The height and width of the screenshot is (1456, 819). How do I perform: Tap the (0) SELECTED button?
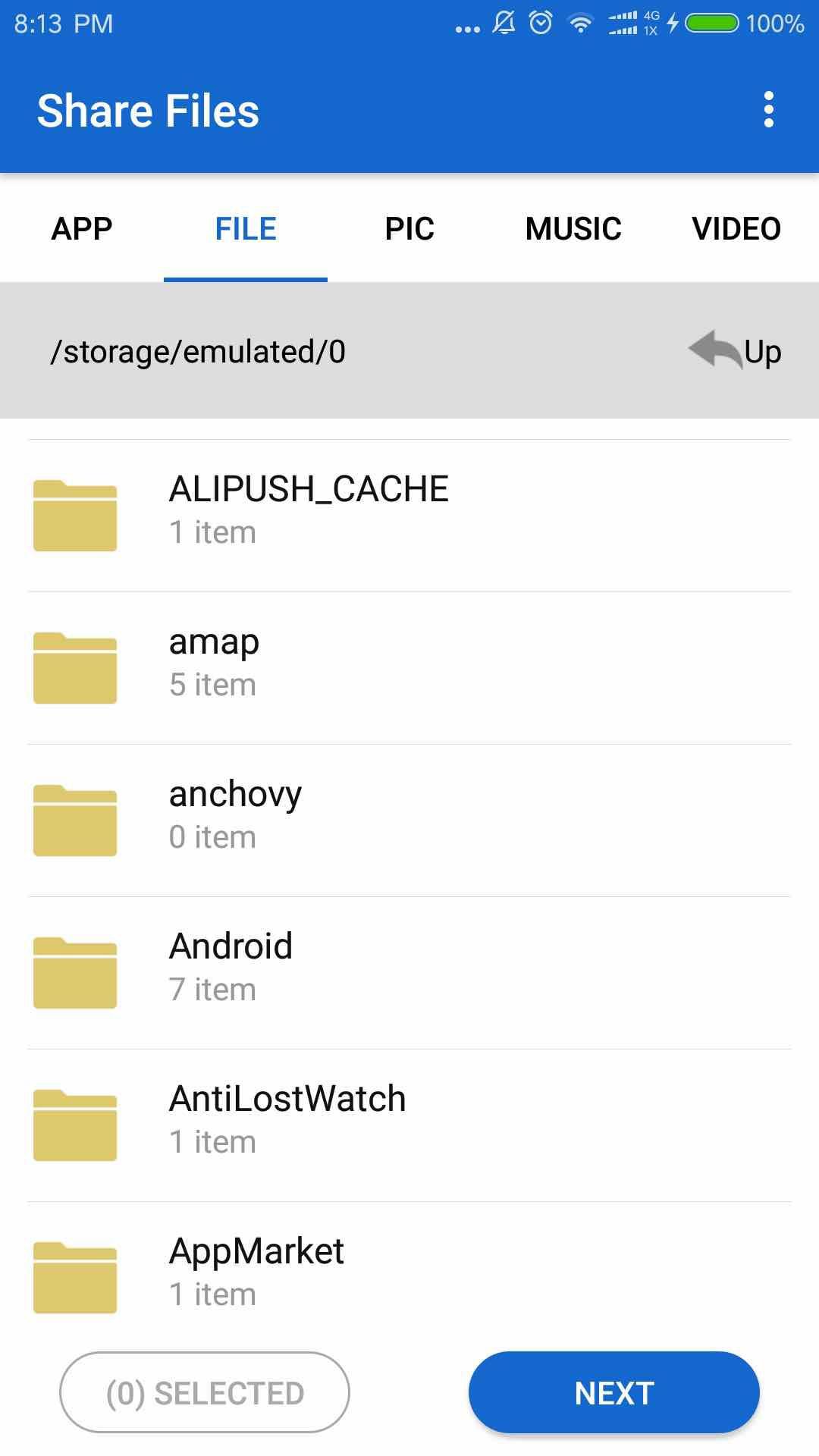(x=205, y=1392)
